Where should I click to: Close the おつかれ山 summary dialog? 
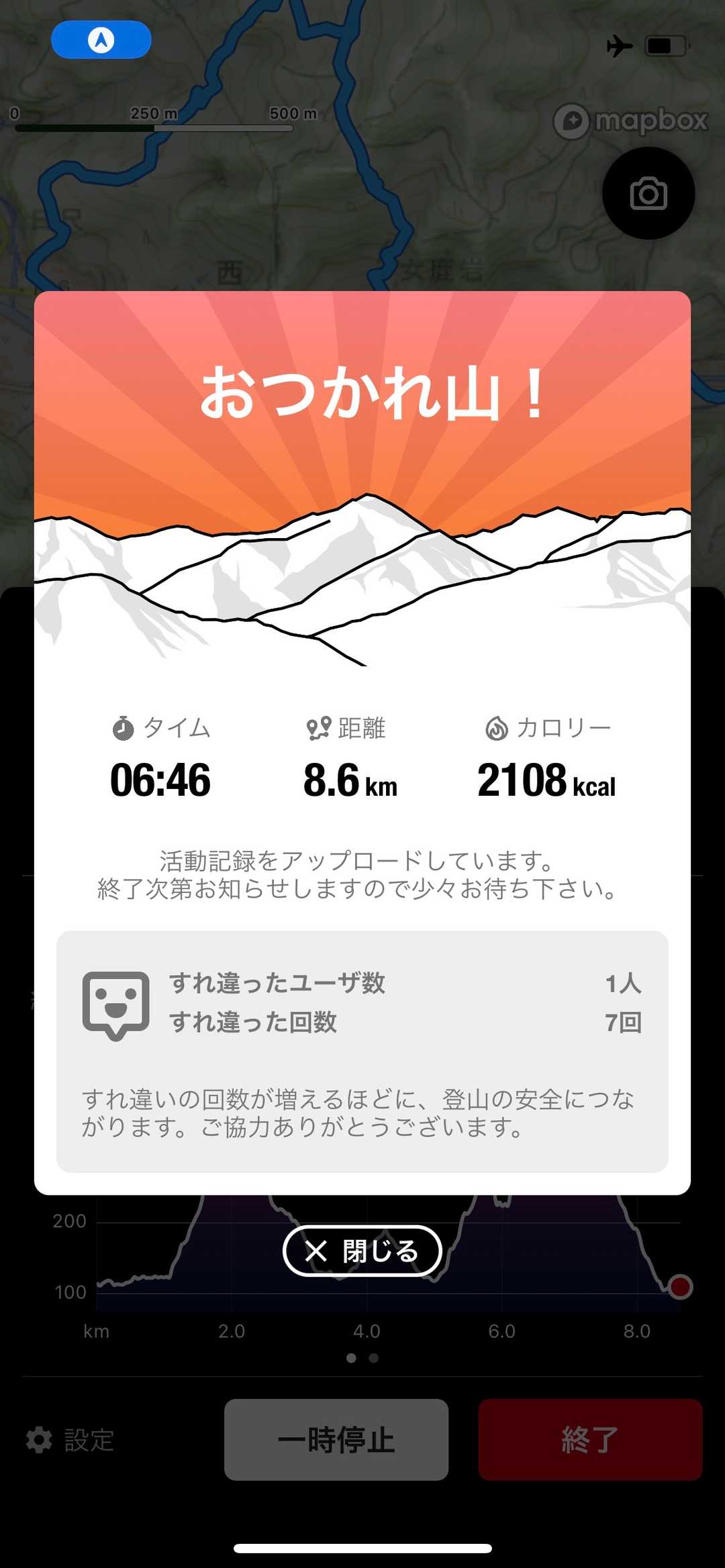tap(362, 1251)
